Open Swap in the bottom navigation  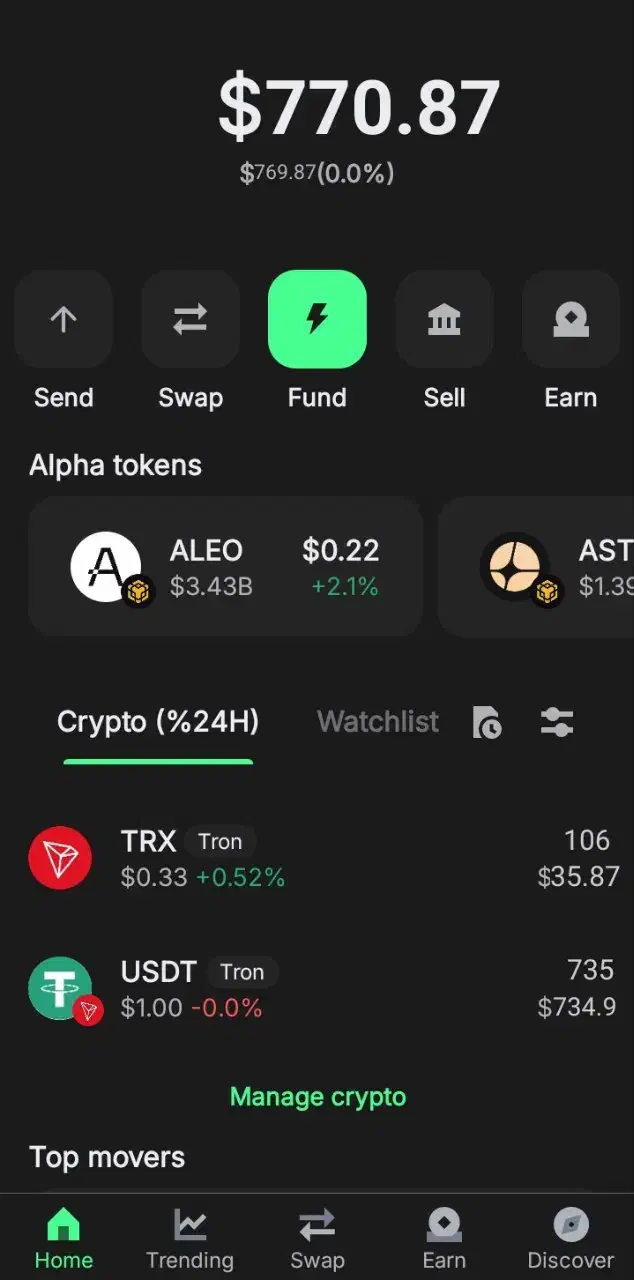click(x=317, y=1238)
